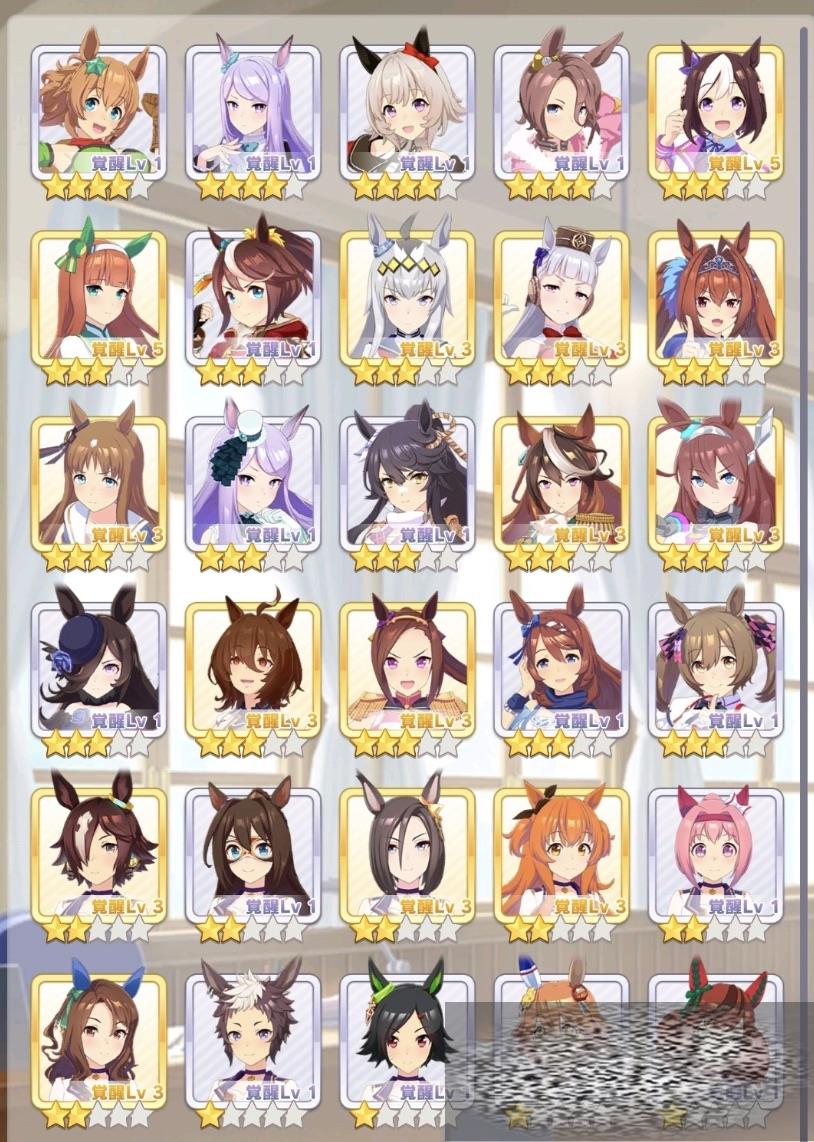The width and height of the screenshot is (814, 1142).
Task: Open gray-haired character with red bow
Action: (407, 110)
